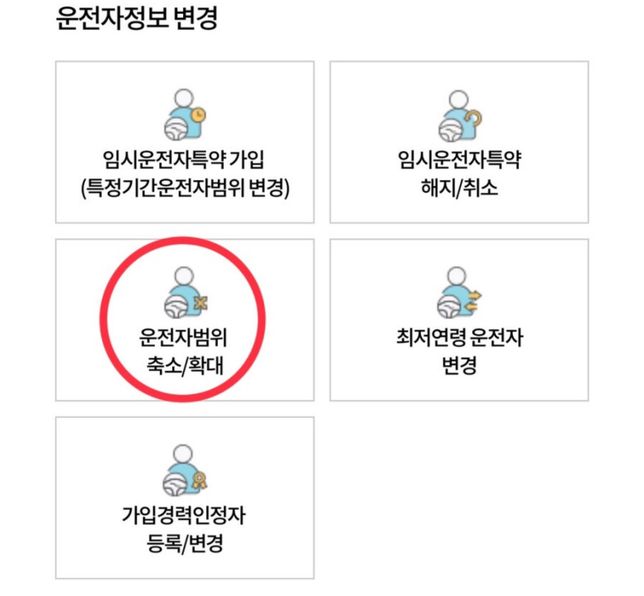The height and width of the screenshot is (596, 644).
Task: Open 가입경력인정자 등록/변경 card
Action: (x=184, y=497)
